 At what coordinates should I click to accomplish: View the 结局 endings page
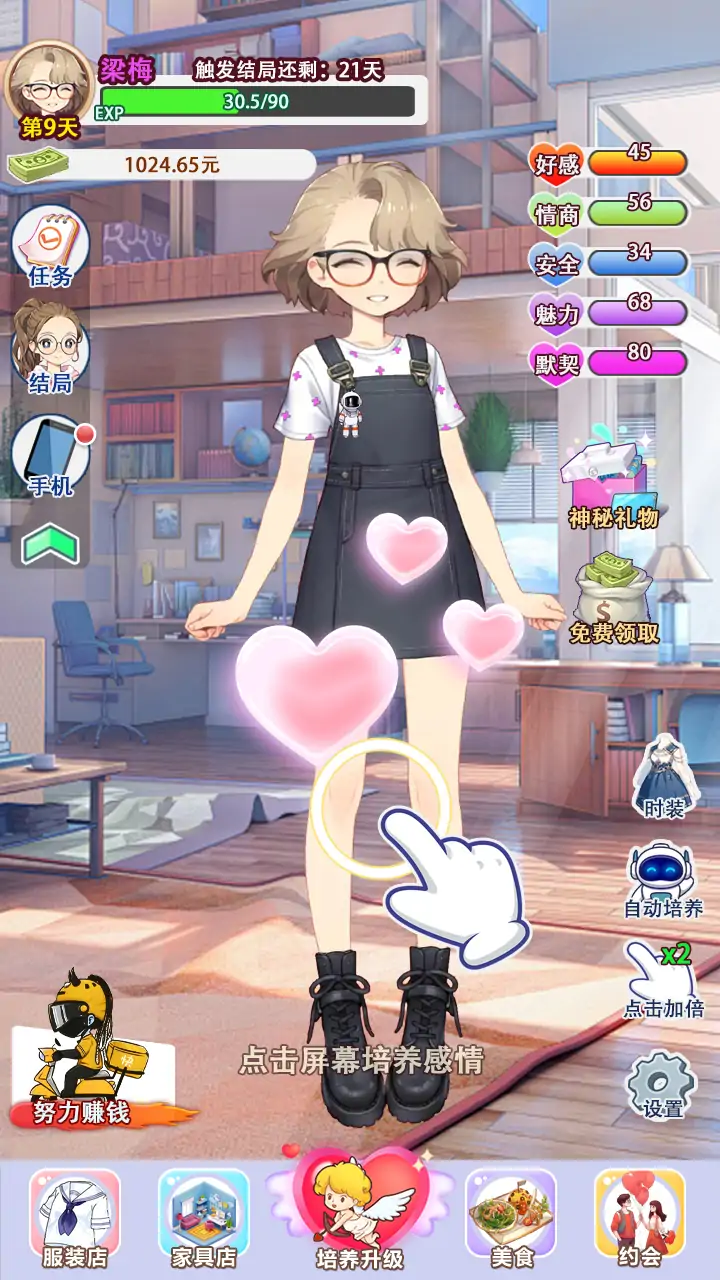click(50, 346)
